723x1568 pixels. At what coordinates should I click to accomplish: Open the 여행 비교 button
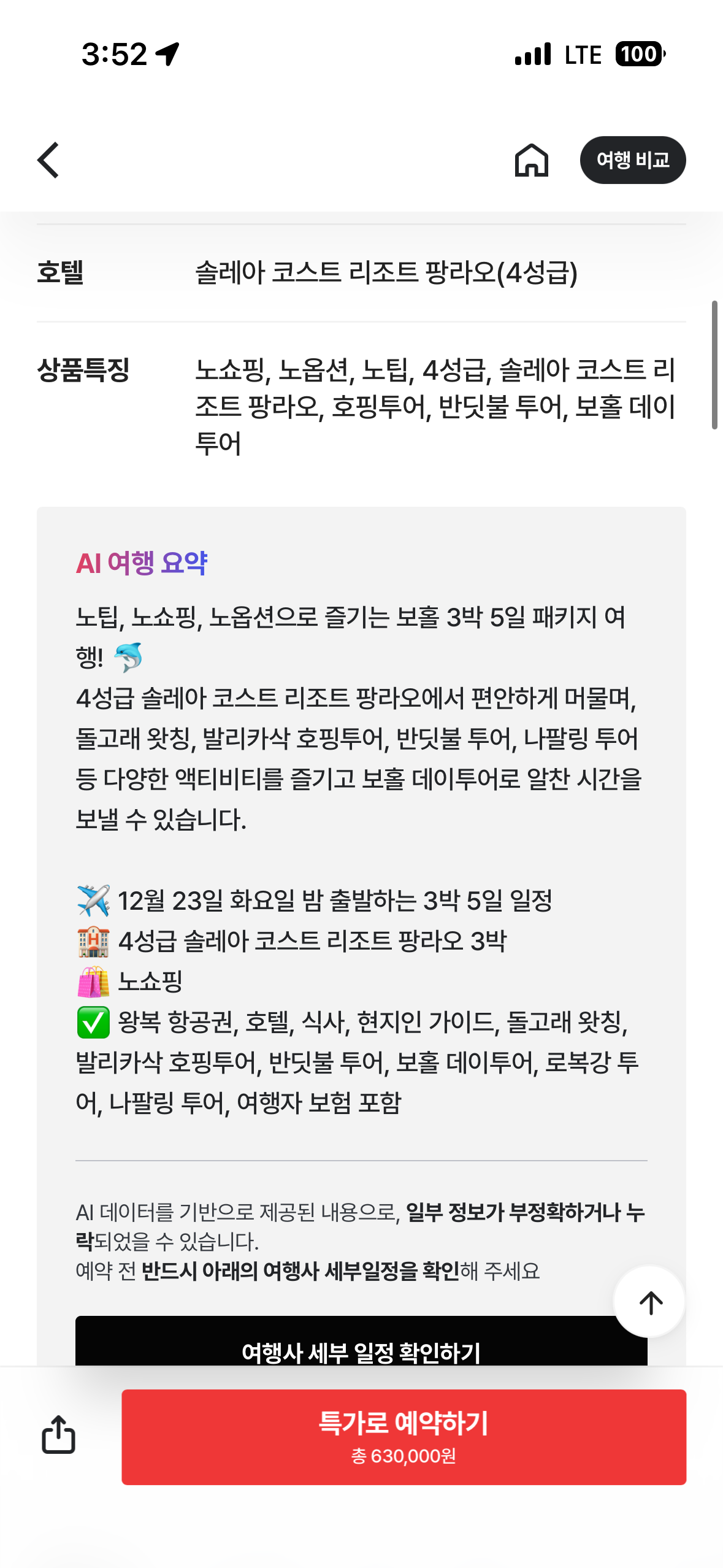tap(632, 160)
